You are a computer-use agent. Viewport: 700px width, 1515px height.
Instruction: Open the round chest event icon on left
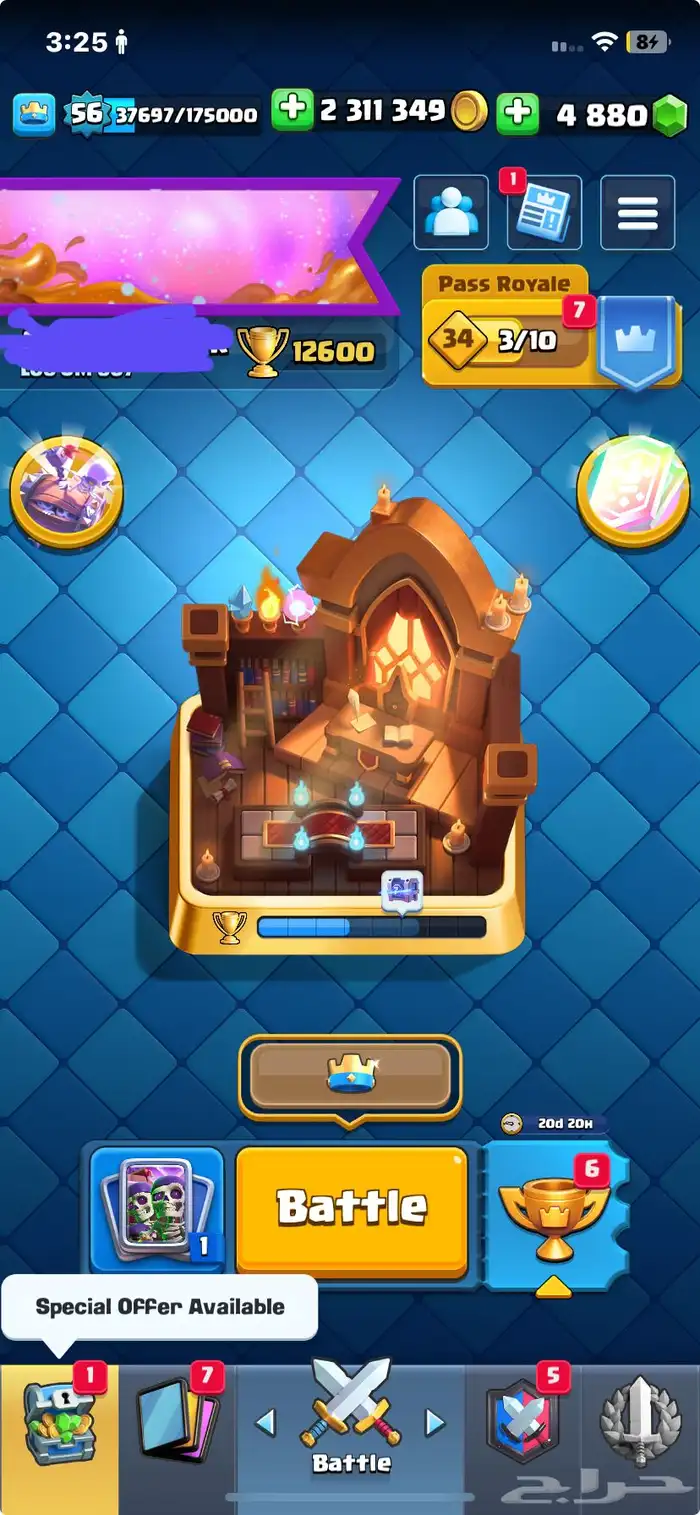point(66,492)
